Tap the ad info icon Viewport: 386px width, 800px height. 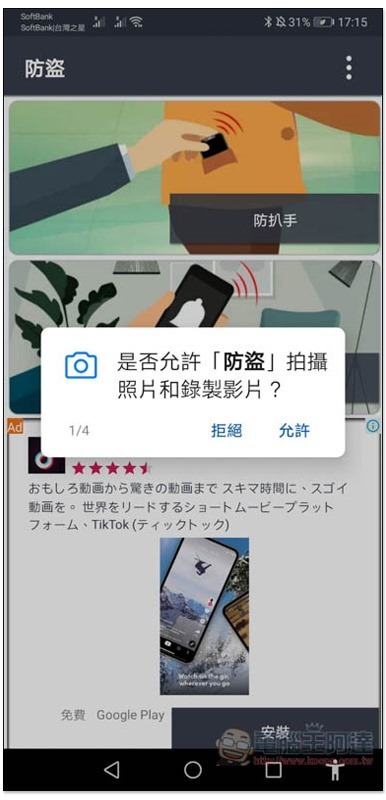coord(373,427)
